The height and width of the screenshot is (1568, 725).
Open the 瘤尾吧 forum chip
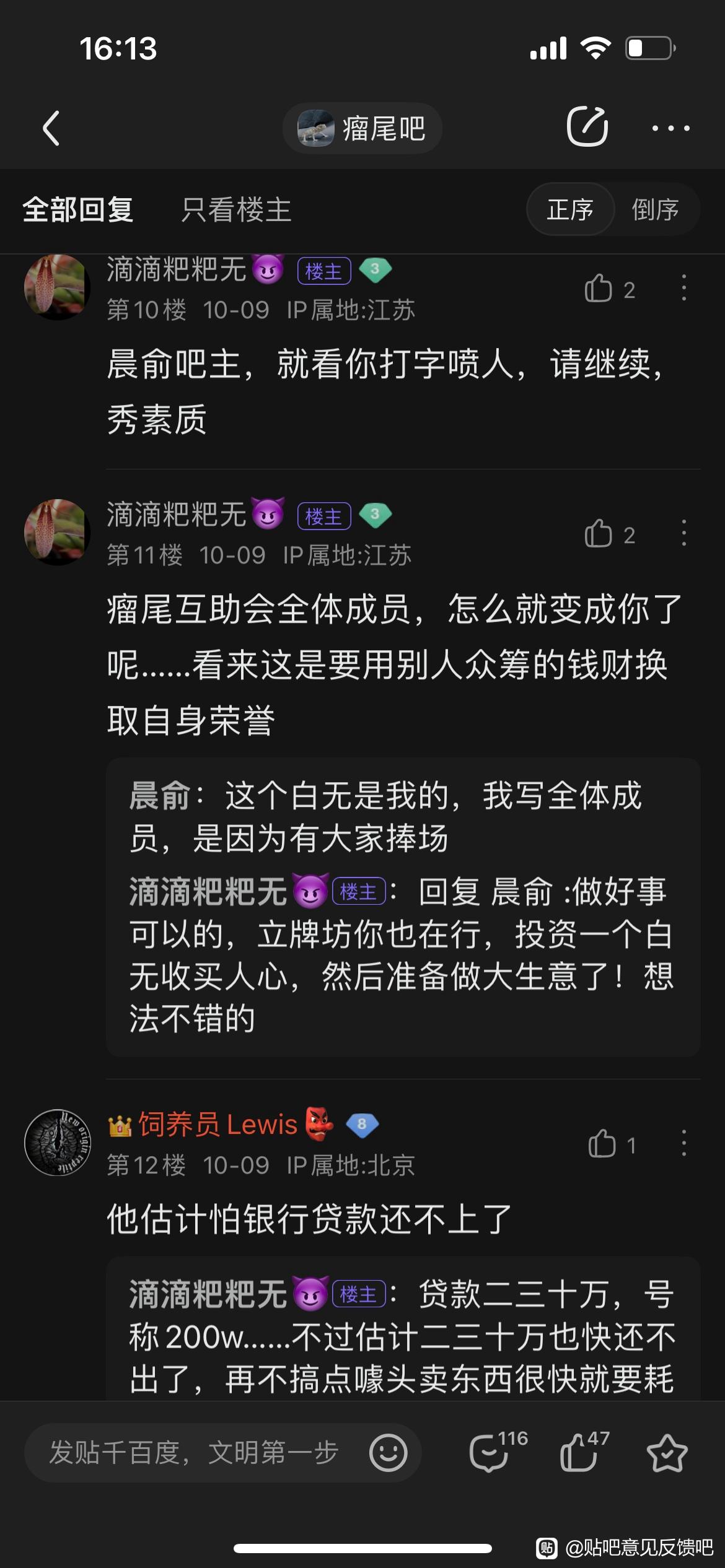coord(362,128)
